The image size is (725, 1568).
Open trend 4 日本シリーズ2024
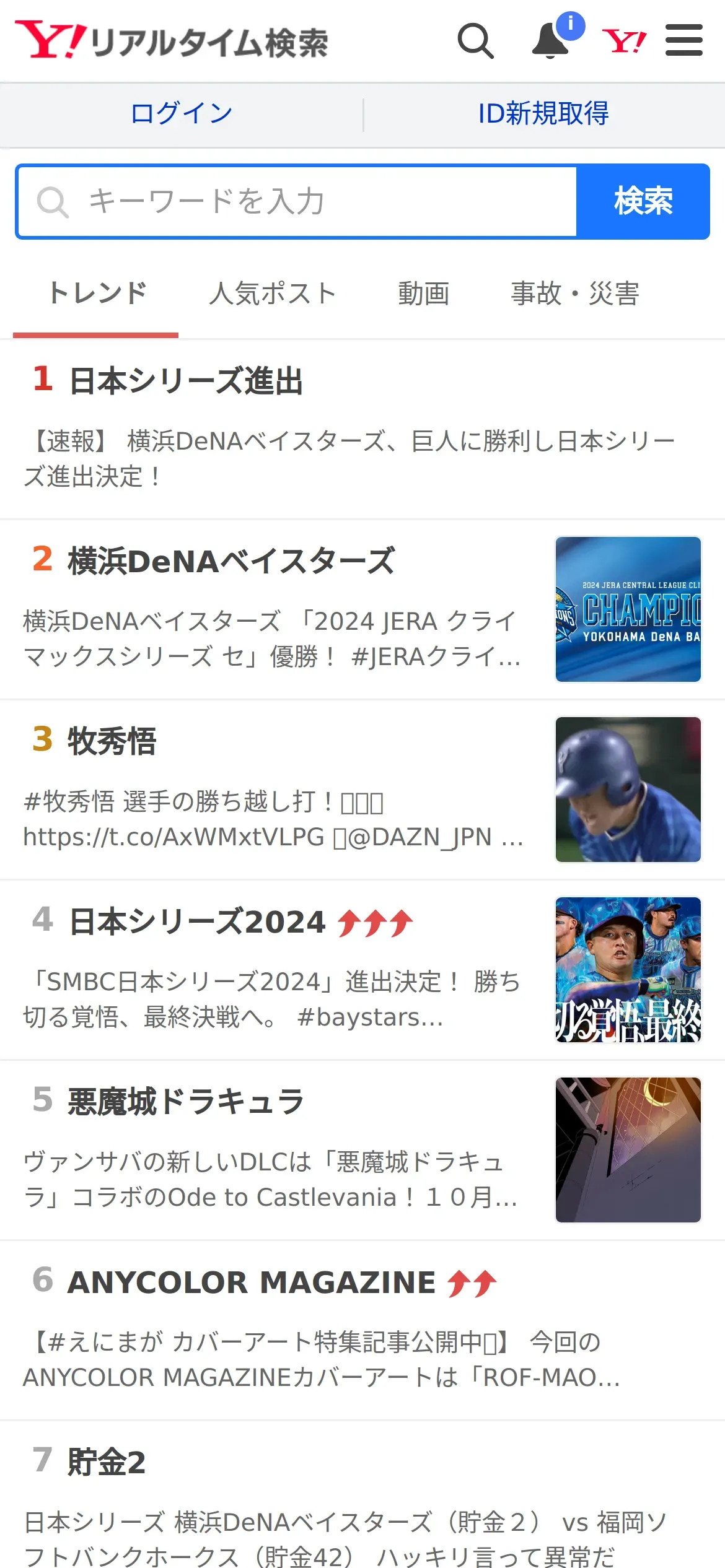[197, 921]
